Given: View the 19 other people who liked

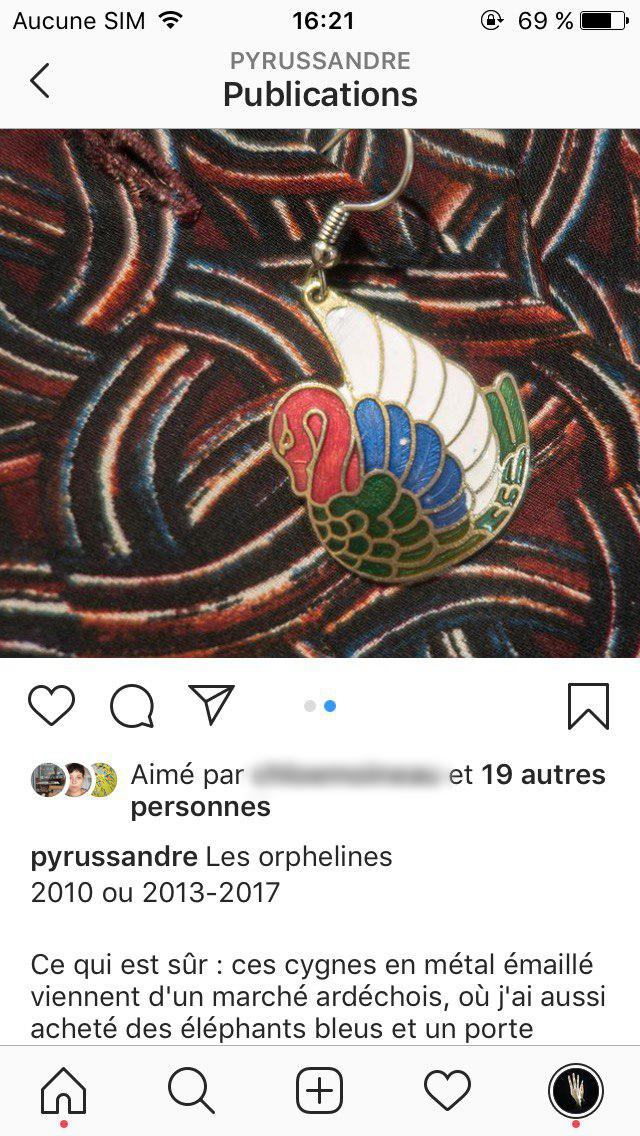Looking at the screenshot, I should click(x=543, y=775).
